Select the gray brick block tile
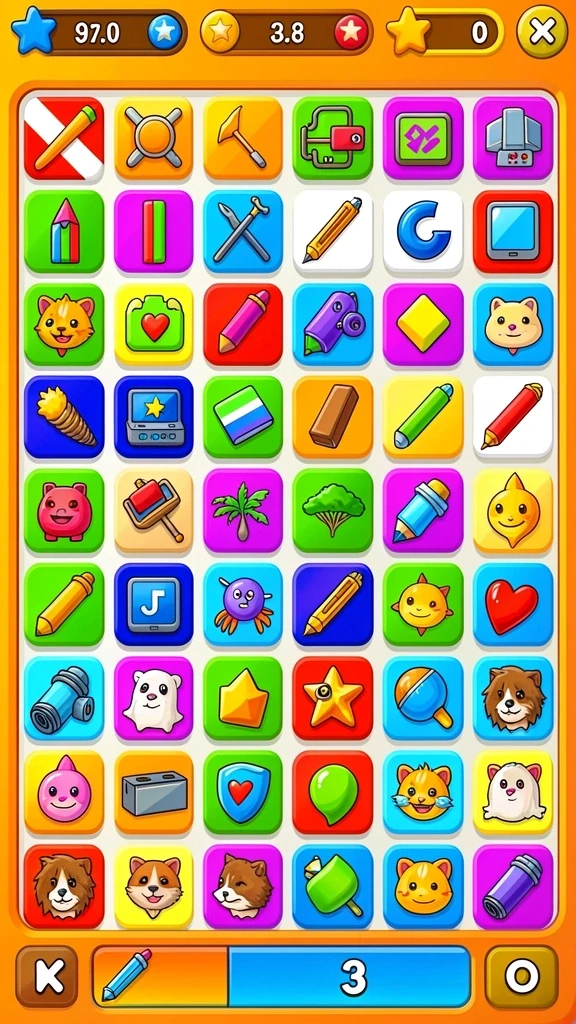Screen dimensions: 576x1024 [153, 792]
